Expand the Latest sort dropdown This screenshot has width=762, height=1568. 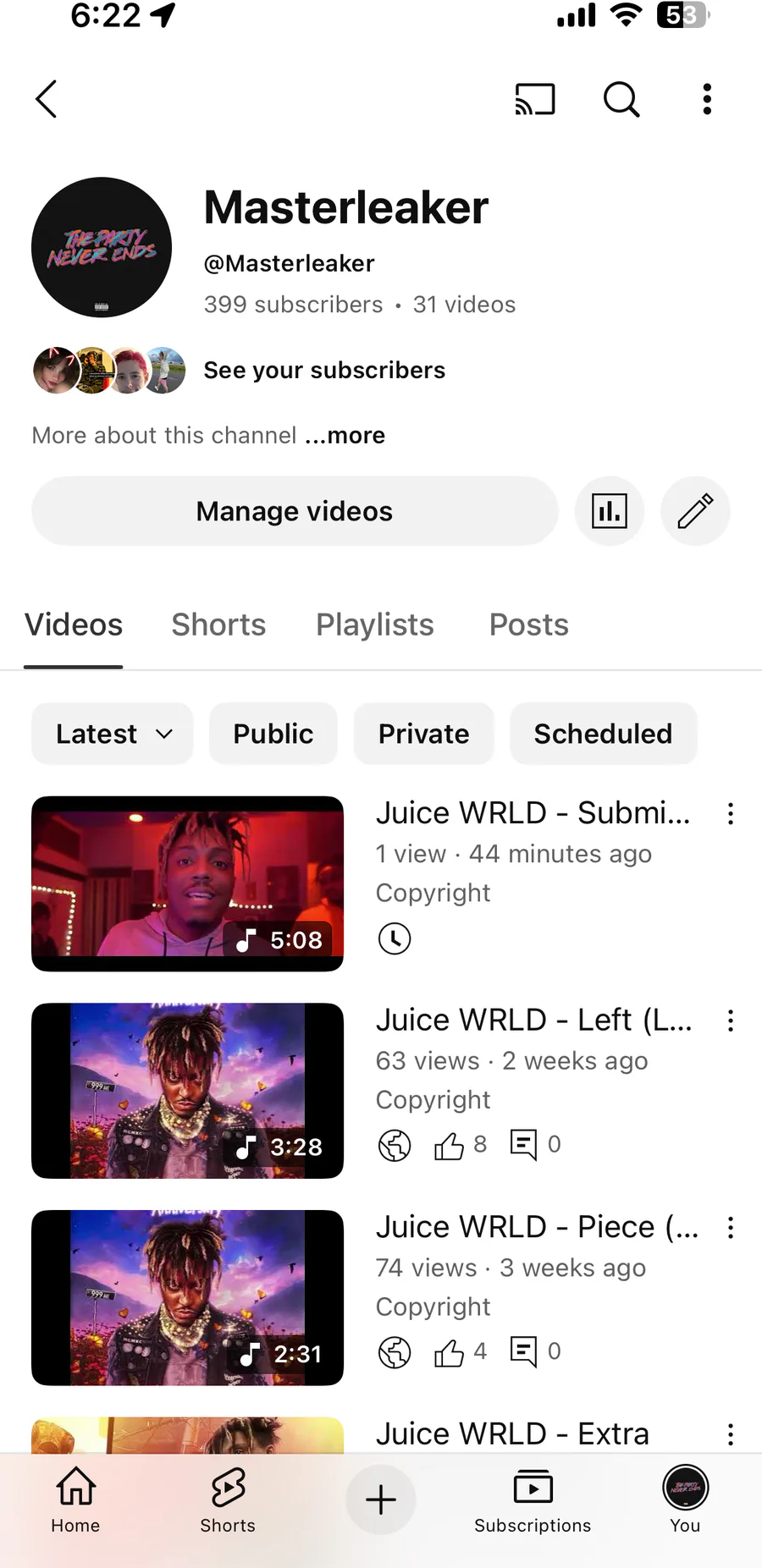coord(113,734)
